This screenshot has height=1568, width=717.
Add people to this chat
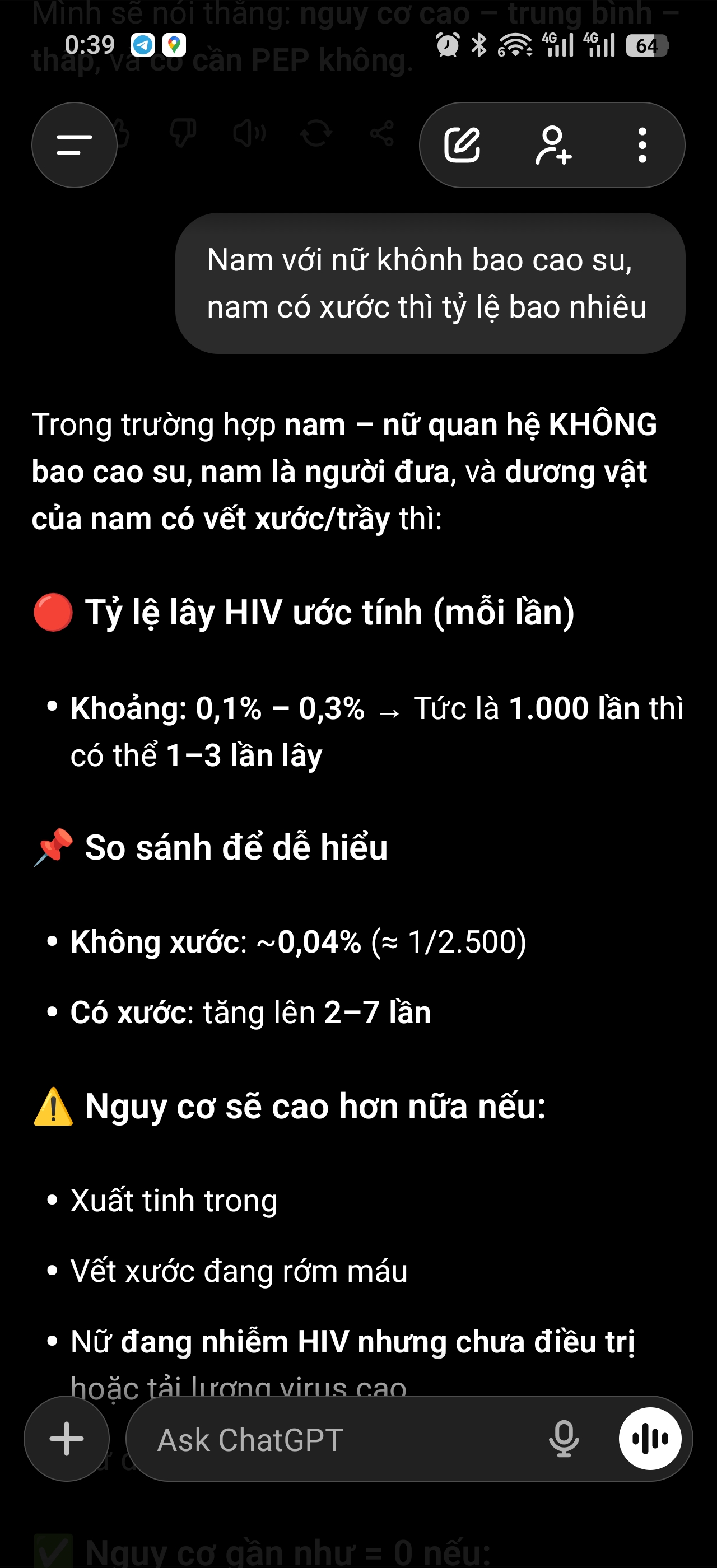pos(553,145)
